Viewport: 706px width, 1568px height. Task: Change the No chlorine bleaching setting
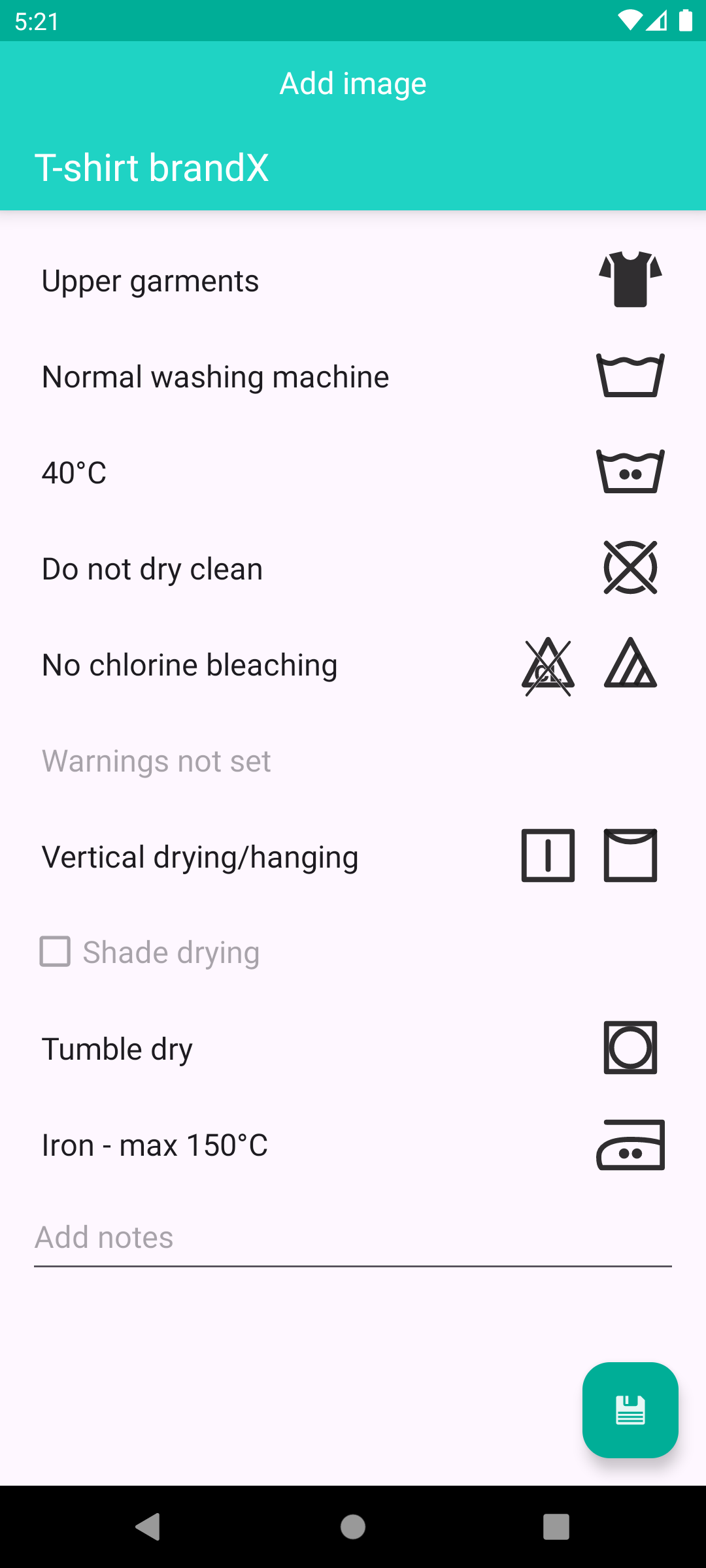(x=353, y=665)
